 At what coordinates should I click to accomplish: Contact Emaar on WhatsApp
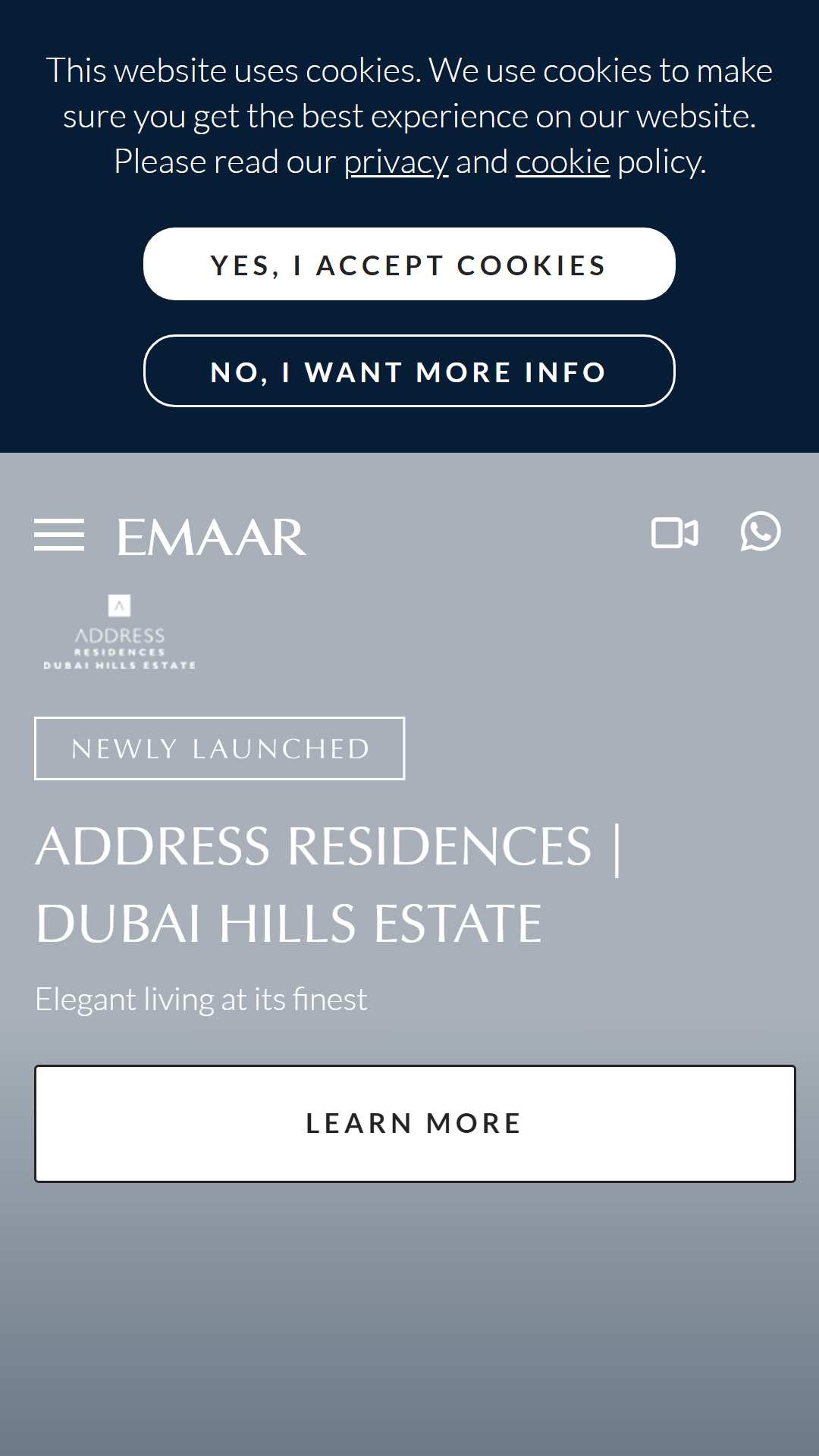[761, 532]
